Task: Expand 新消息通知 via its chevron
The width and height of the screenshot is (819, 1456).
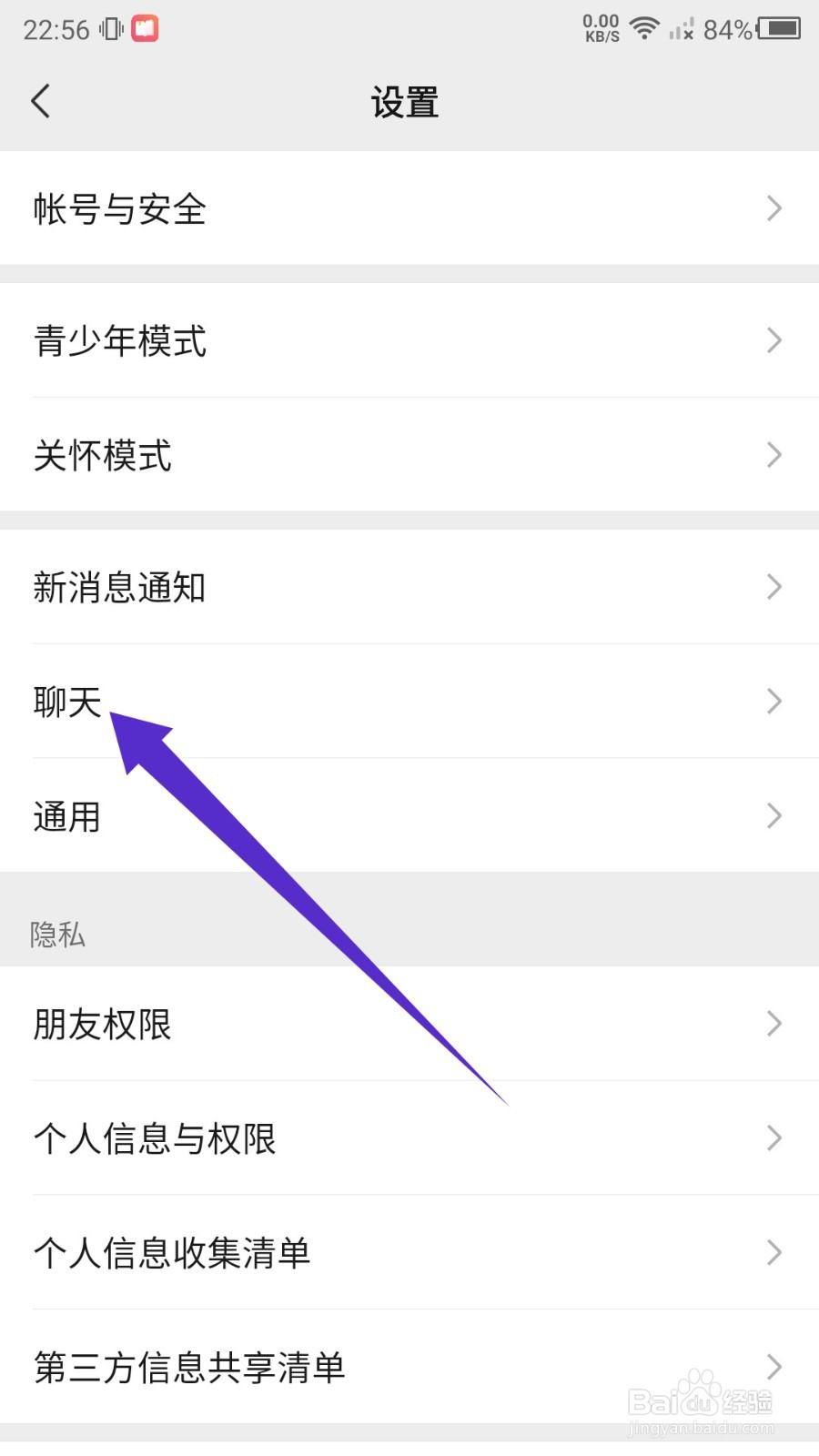Action: pyautogui.click(x=774, y=587)
